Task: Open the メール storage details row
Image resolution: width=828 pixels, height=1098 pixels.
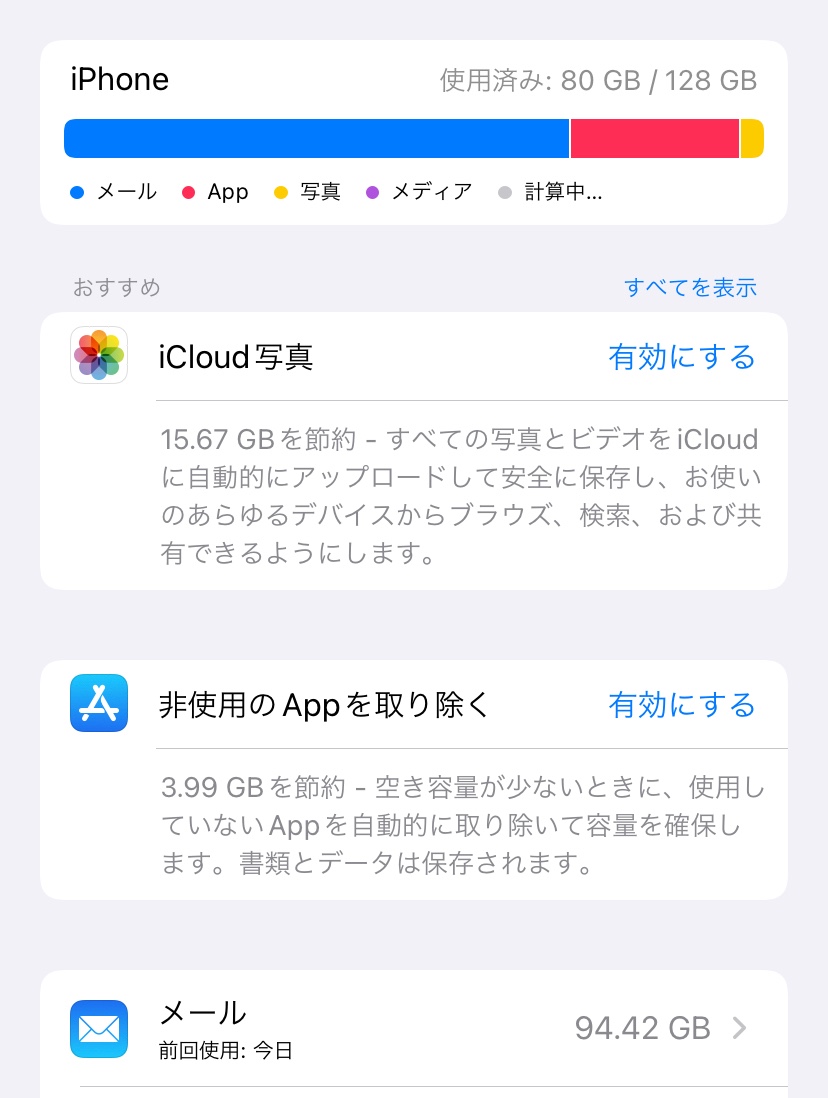Action: pos(413,1027)
